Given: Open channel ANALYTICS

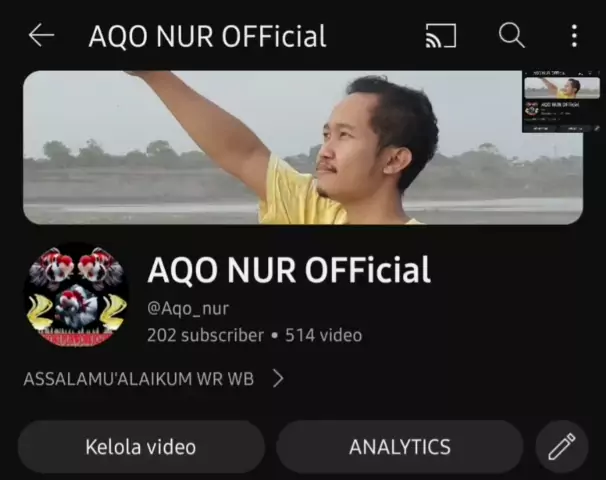Looking at the screenshot, I should pyautogui.click(x=399, y=447).
